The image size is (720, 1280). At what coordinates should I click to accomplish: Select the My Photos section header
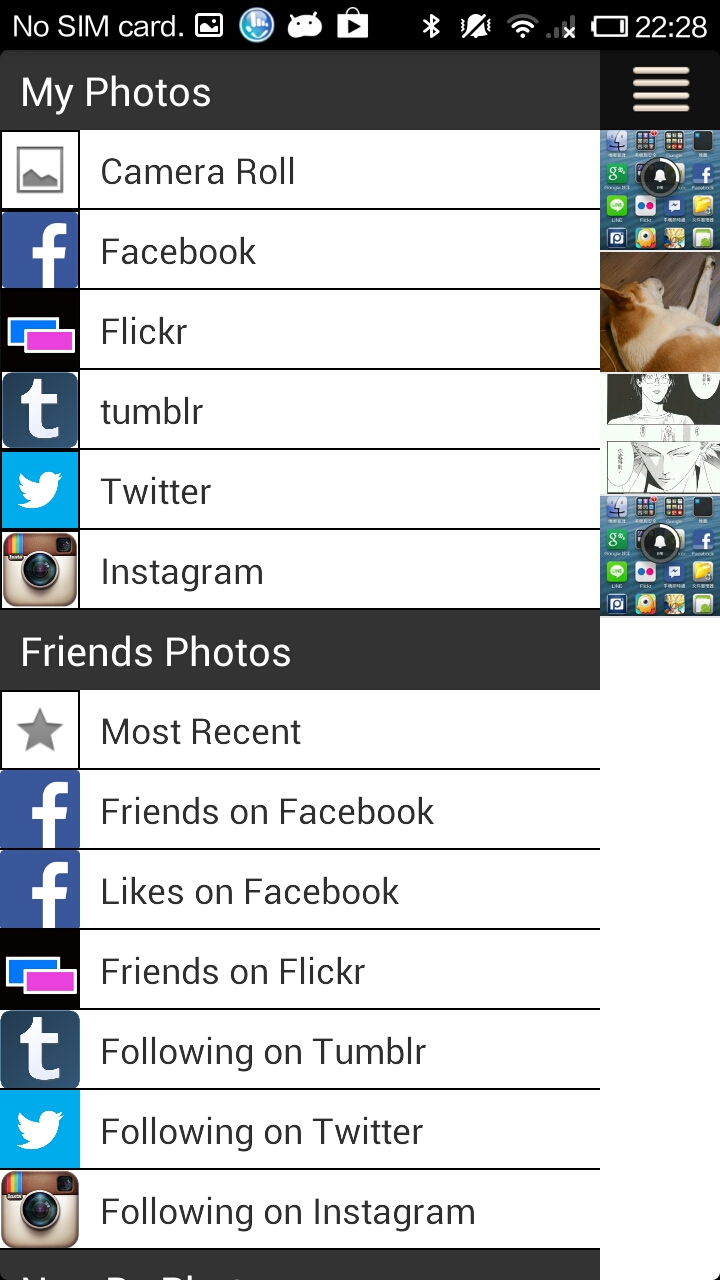tap(115, 91)
